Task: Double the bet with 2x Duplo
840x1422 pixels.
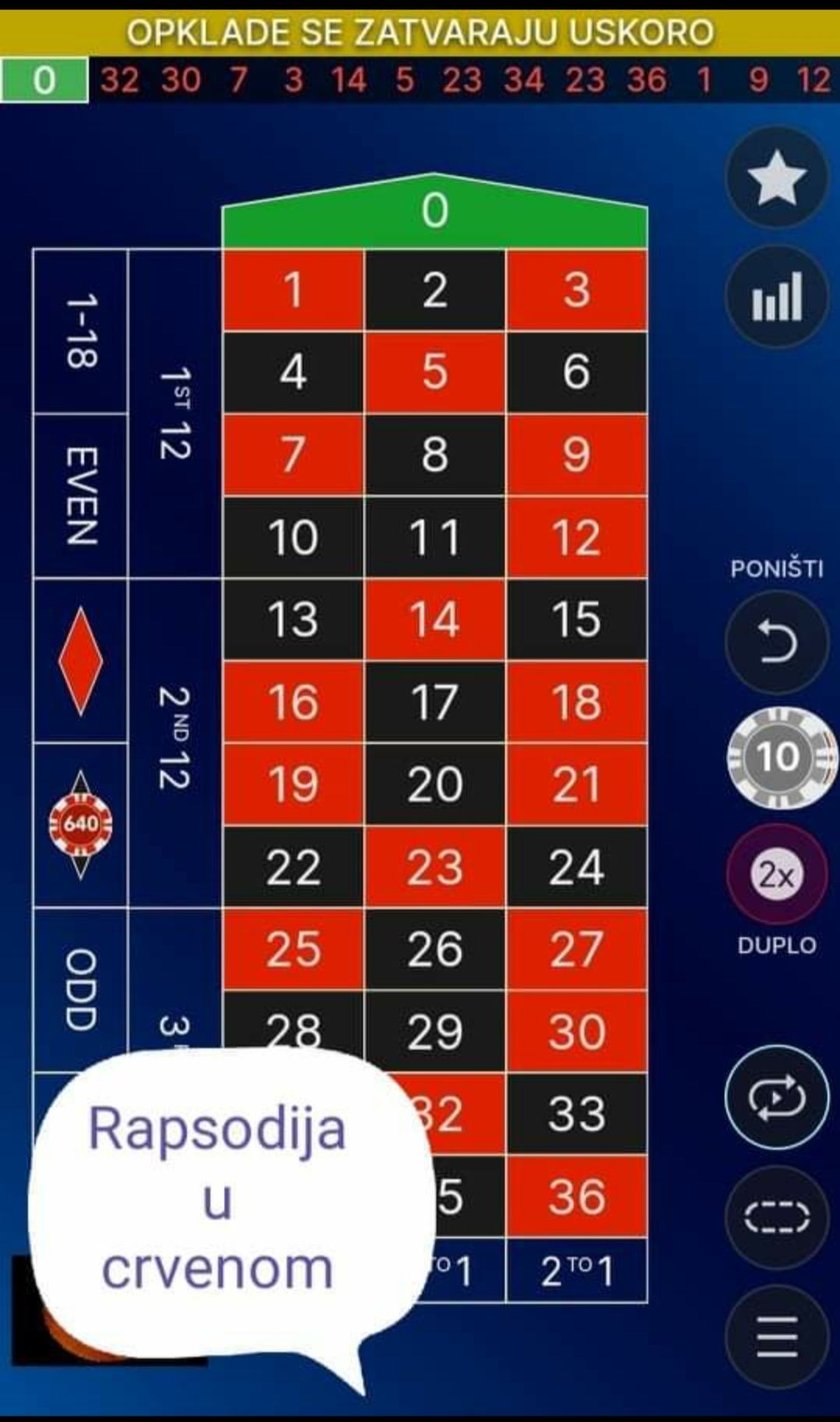Action: pos(776,875)
